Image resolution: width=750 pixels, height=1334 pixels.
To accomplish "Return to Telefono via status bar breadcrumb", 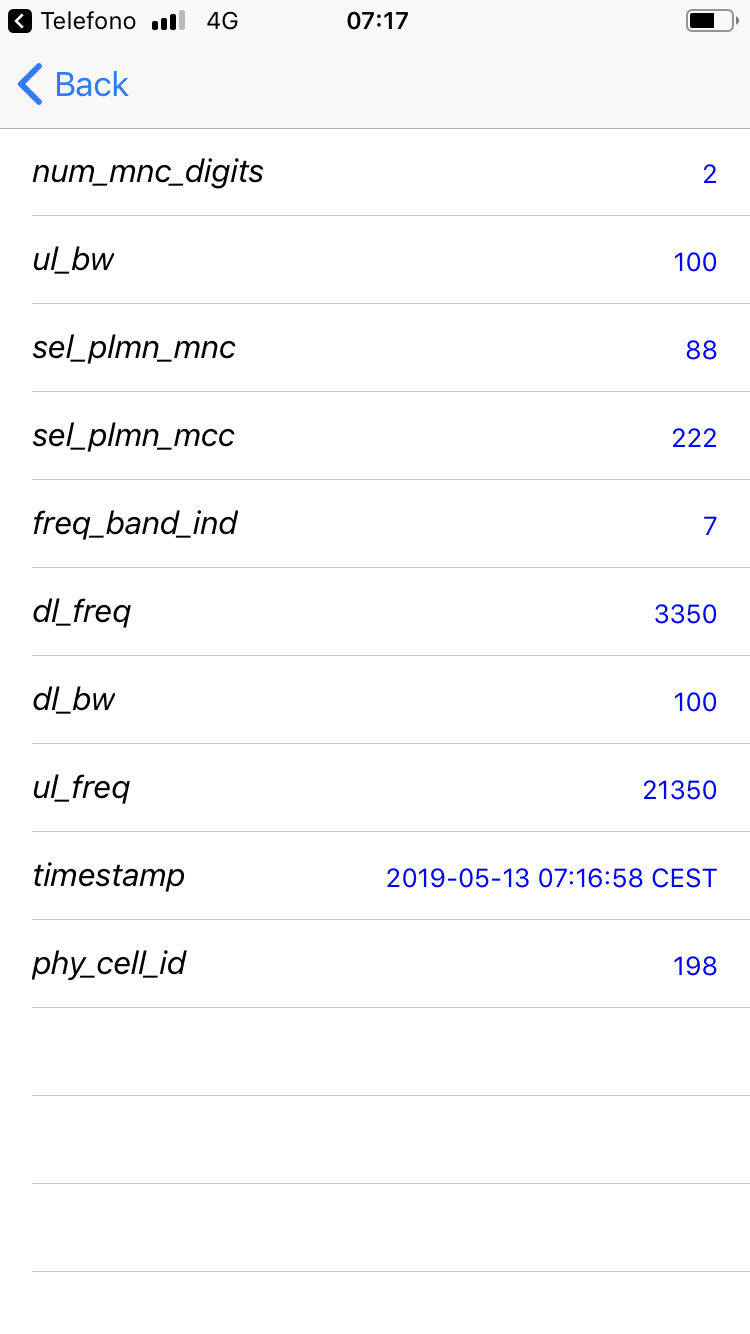I will (72, 21).
